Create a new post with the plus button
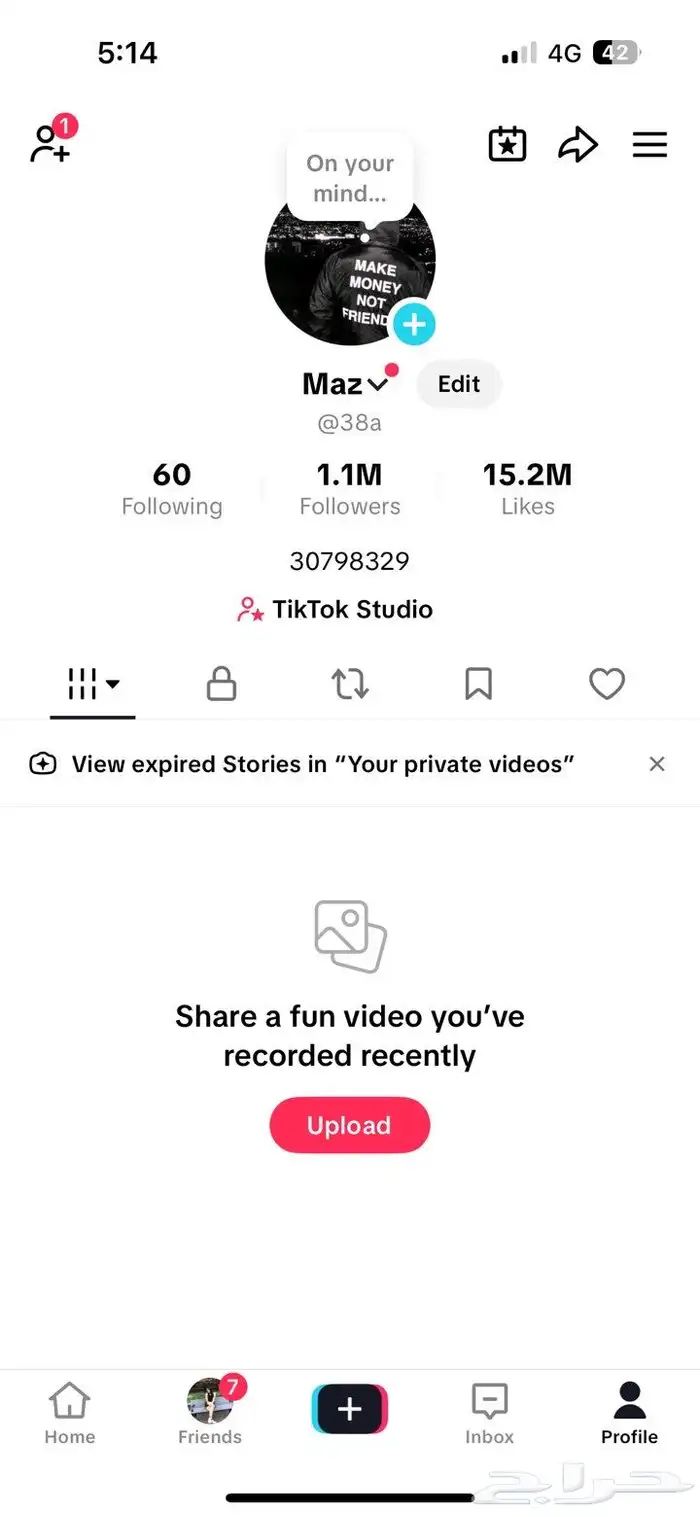Viewport: 700px width, 1517px height. pyautogui.click(x=349, y=1410)
